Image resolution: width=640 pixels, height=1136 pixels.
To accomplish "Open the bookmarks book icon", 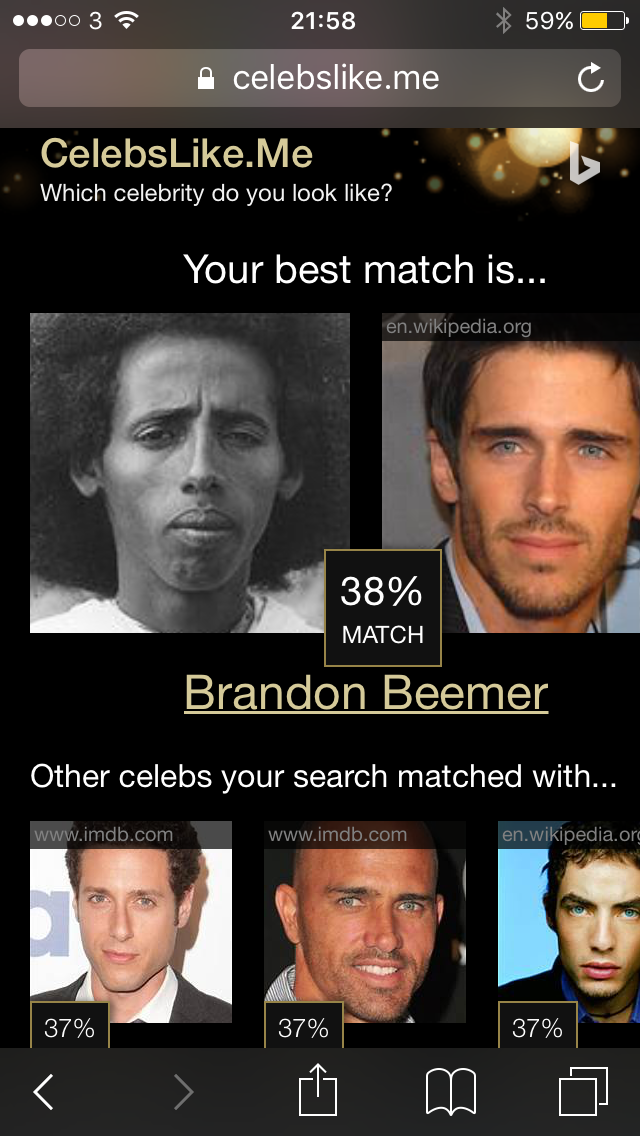I will click(x=450, y=1092).
